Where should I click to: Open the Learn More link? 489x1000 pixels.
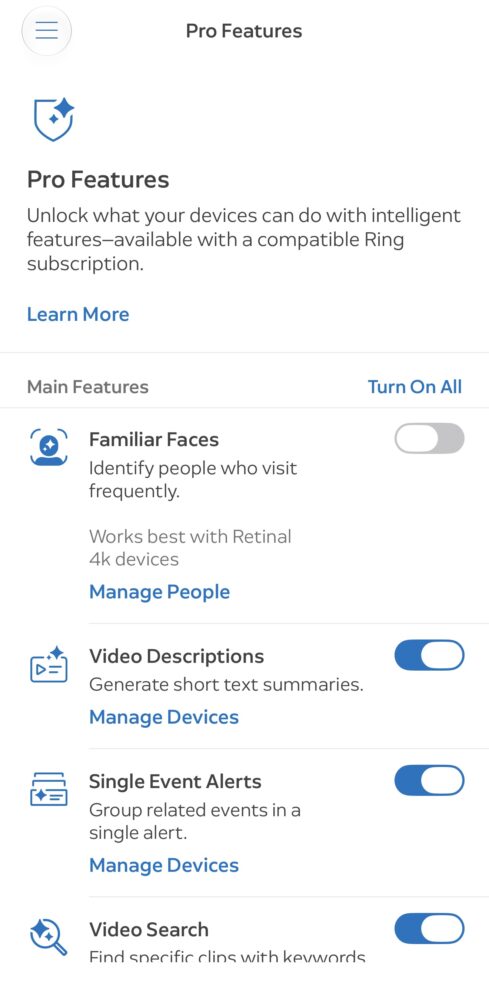click(78, 314)
